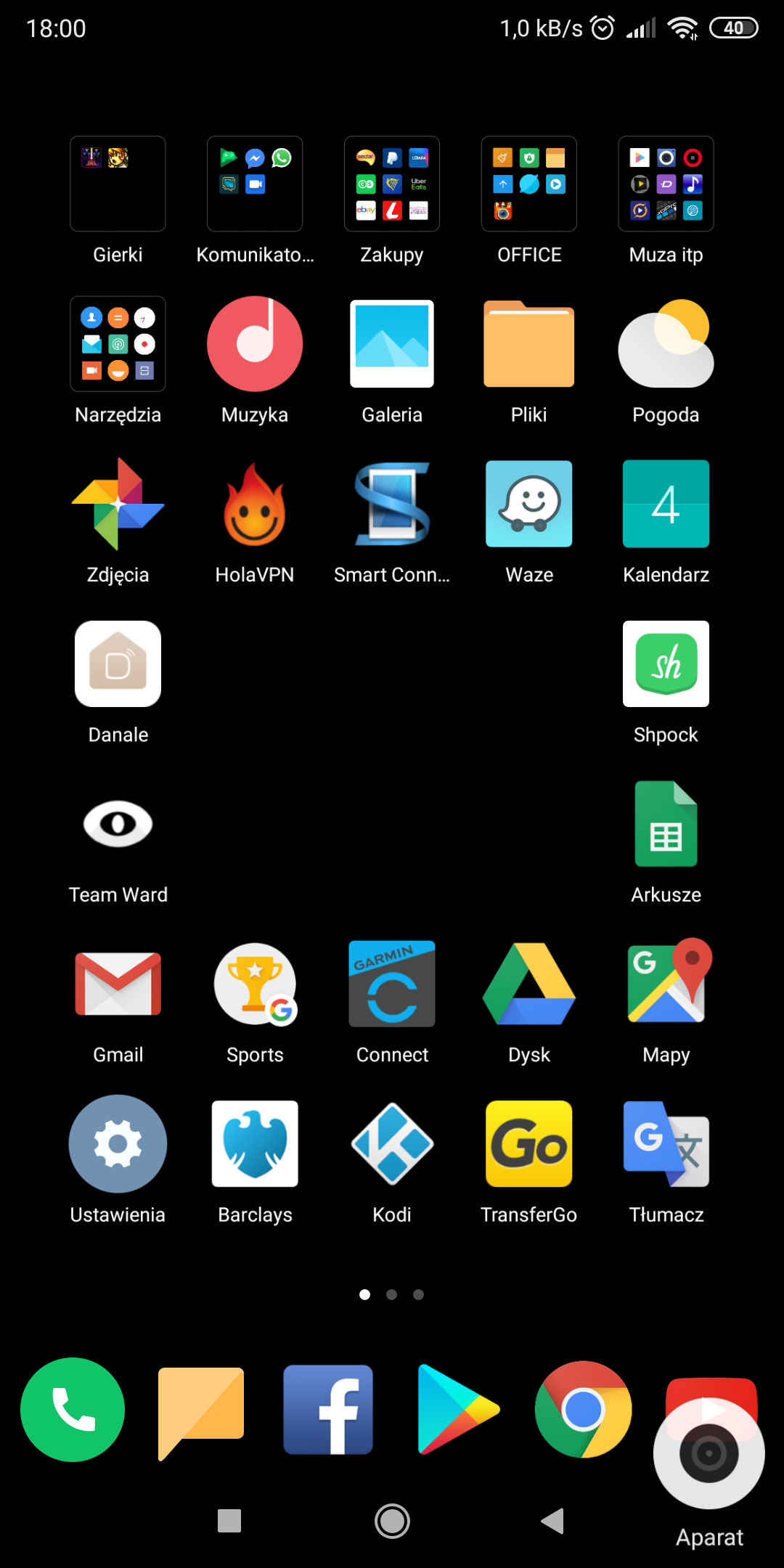Launch Chrome browser from the dock
Image resolution: width=784 pixels, height=1568 pixels.
(x=583, y=1410)
